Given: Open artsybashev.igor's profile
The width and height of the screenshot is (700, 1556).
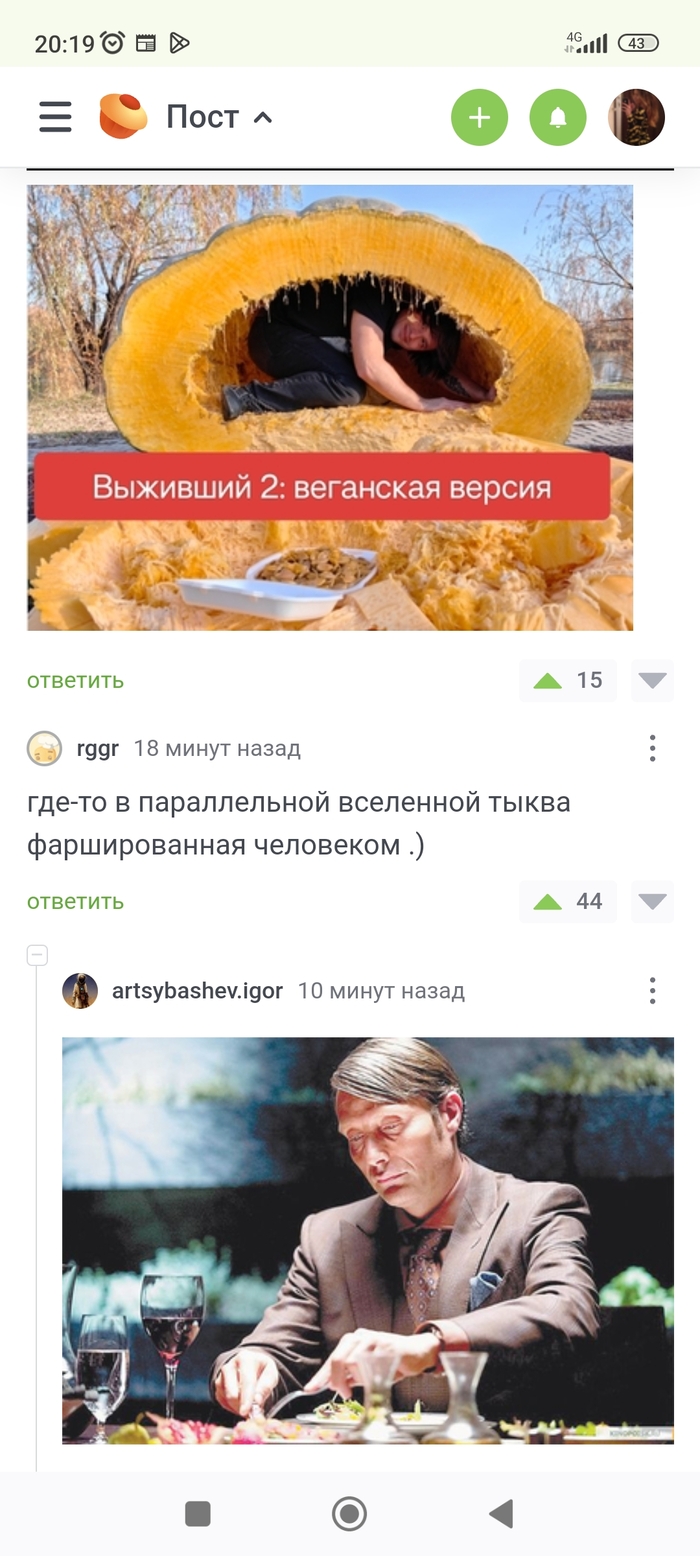Looking at the screenshot, I should (197, 991).
